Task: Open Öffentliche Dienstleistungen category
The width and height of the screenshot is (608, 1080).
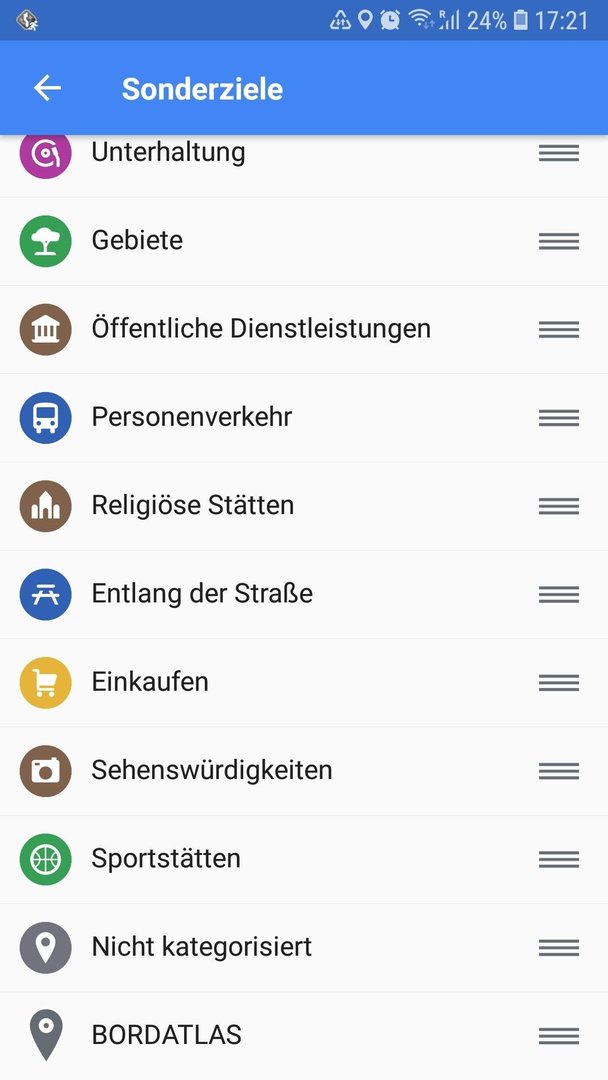Action: pos(304,329)
